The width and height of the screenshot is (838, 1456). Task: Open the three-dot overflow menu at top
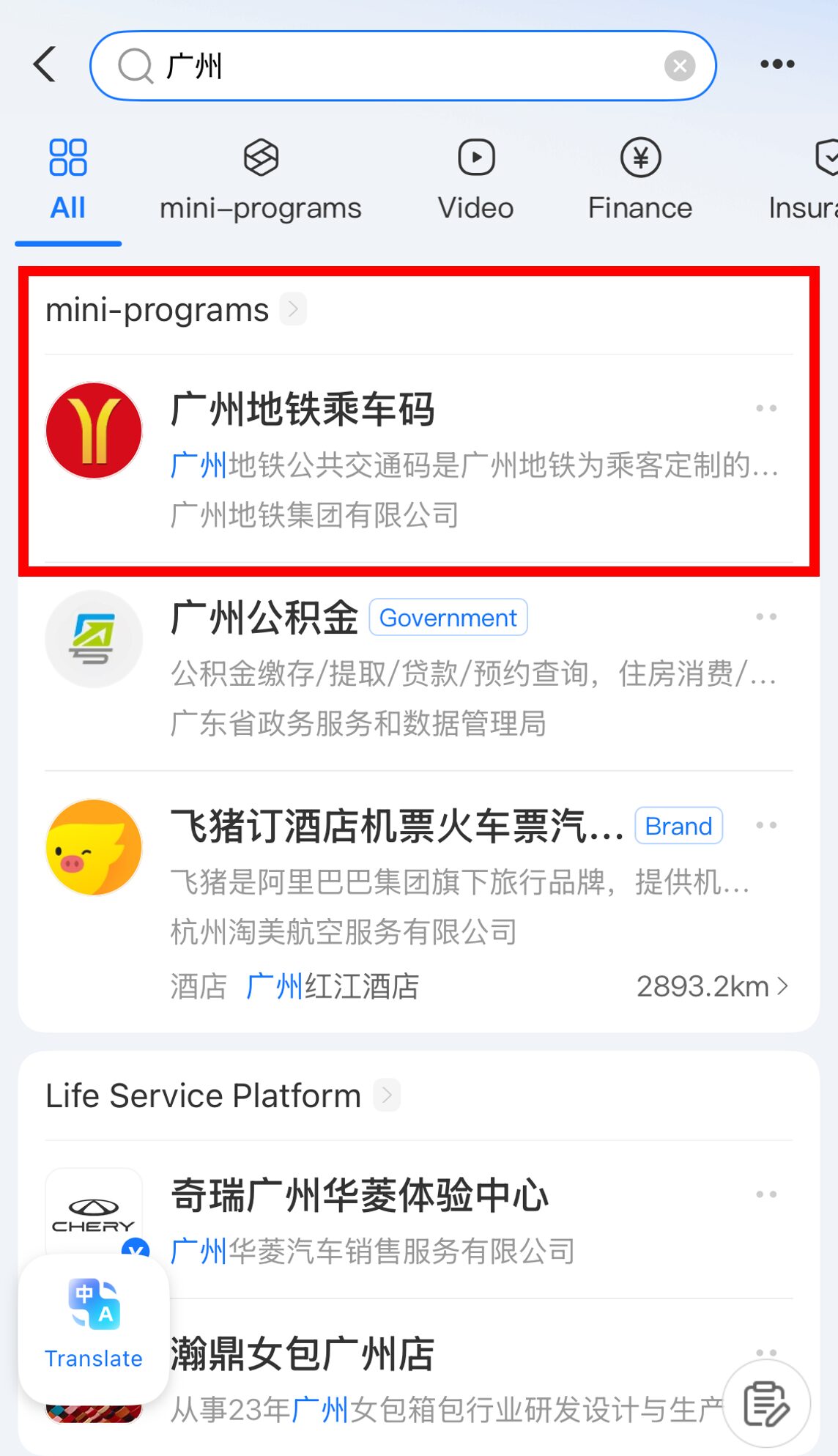[776, 64]
